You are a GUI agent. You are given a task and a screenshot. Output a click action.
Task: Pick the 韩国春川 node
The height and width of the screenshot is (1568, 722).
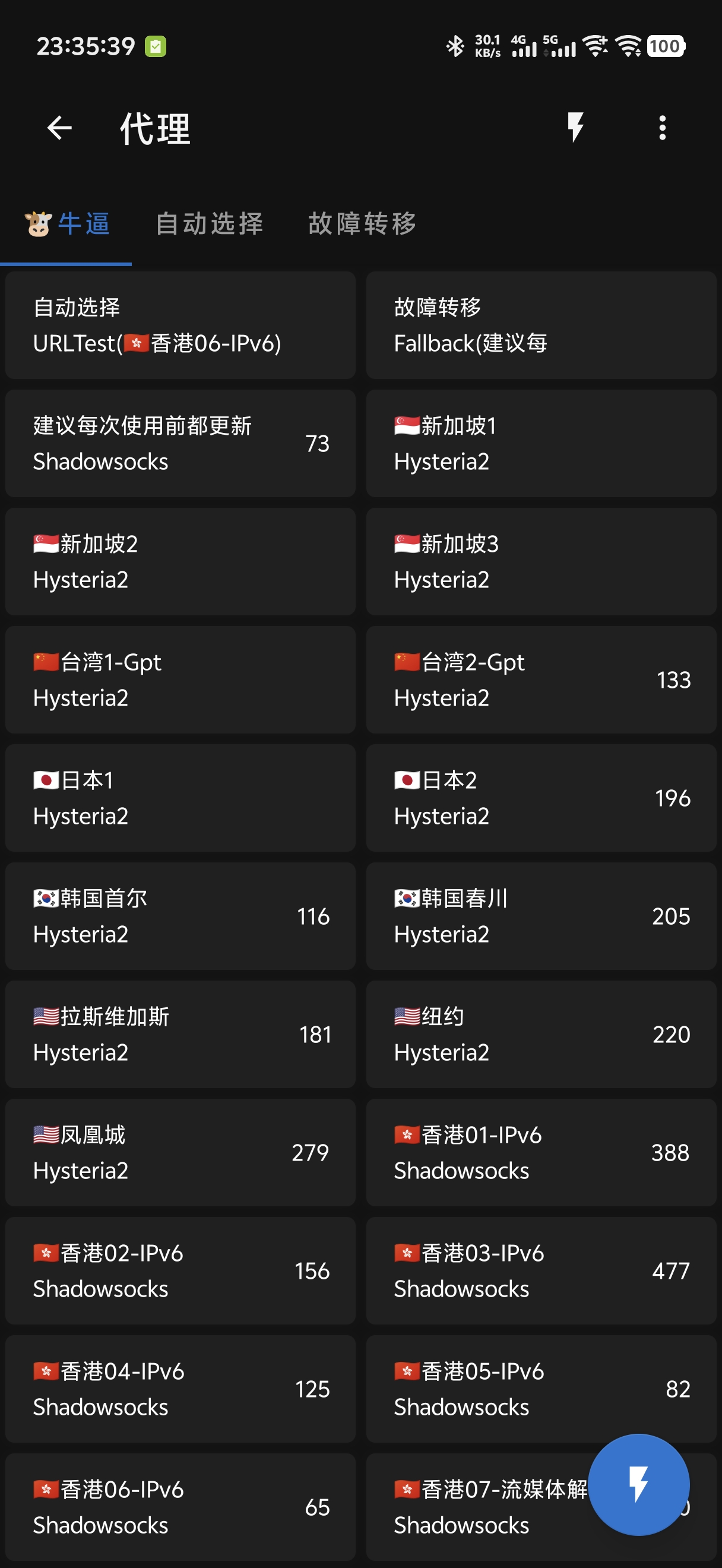(541, 915)
